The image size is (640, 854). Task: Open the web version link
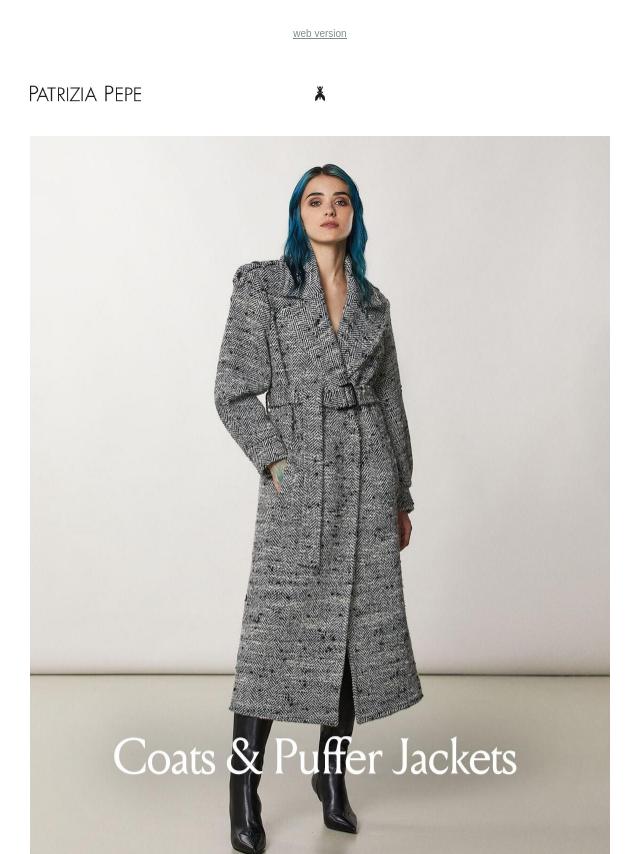tap(319, 34)
